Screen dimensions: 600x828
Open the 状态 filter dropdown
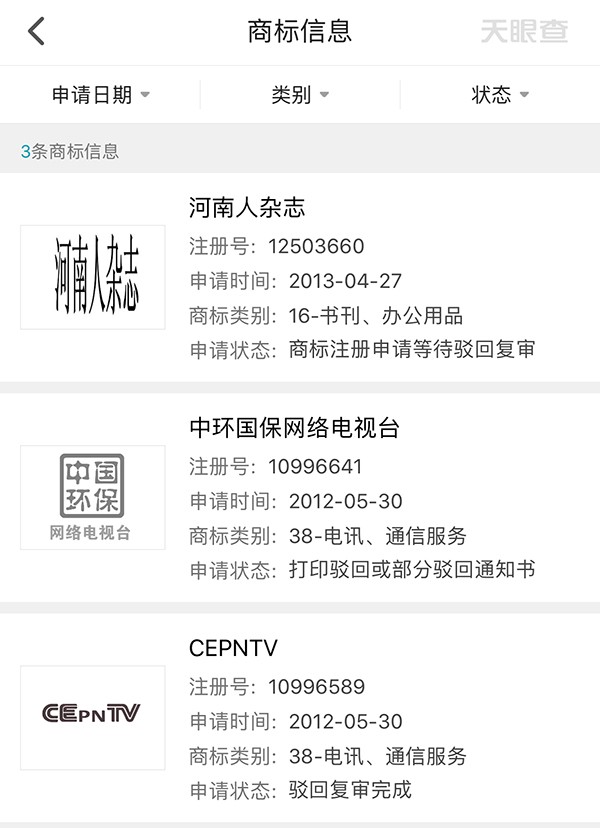pos(500,95)
